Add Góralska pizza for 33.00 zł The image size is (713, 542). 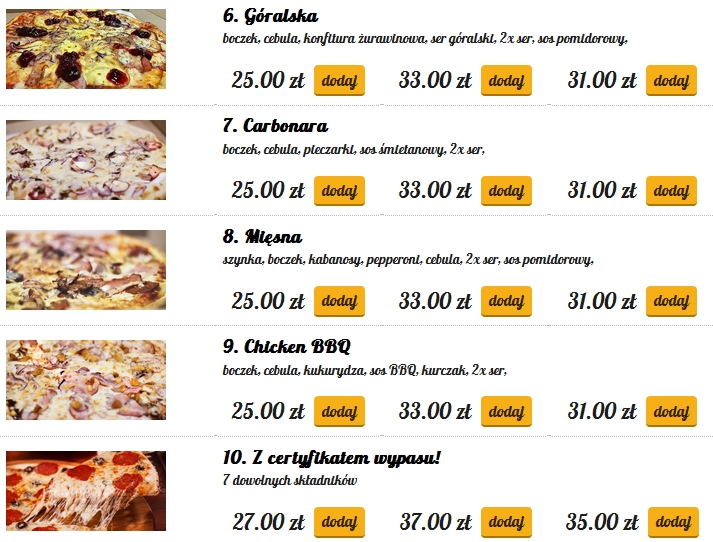(506, 81)
